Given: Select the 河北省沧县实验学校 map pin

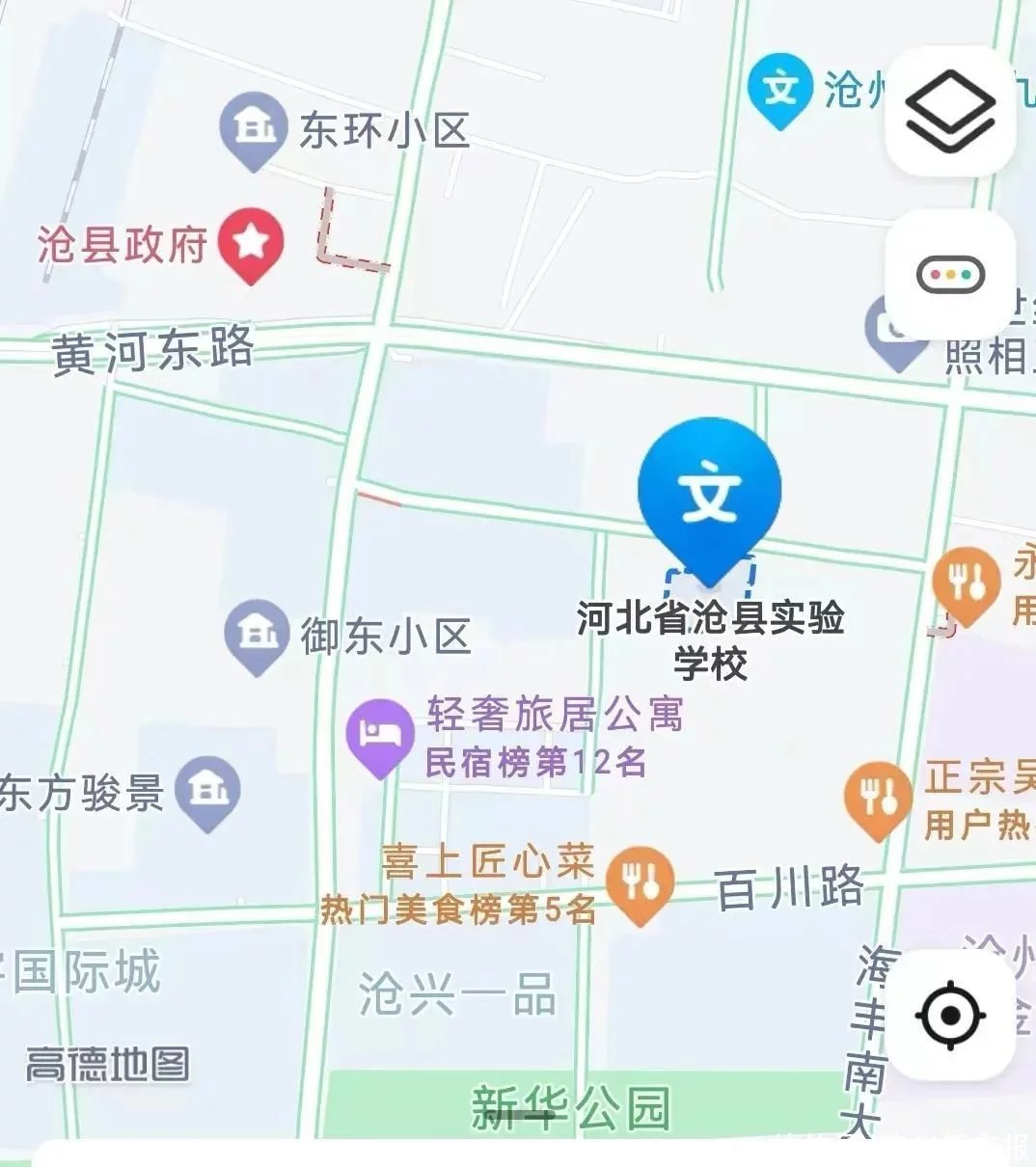Looking at the screenshot, I should pos(710,494).
